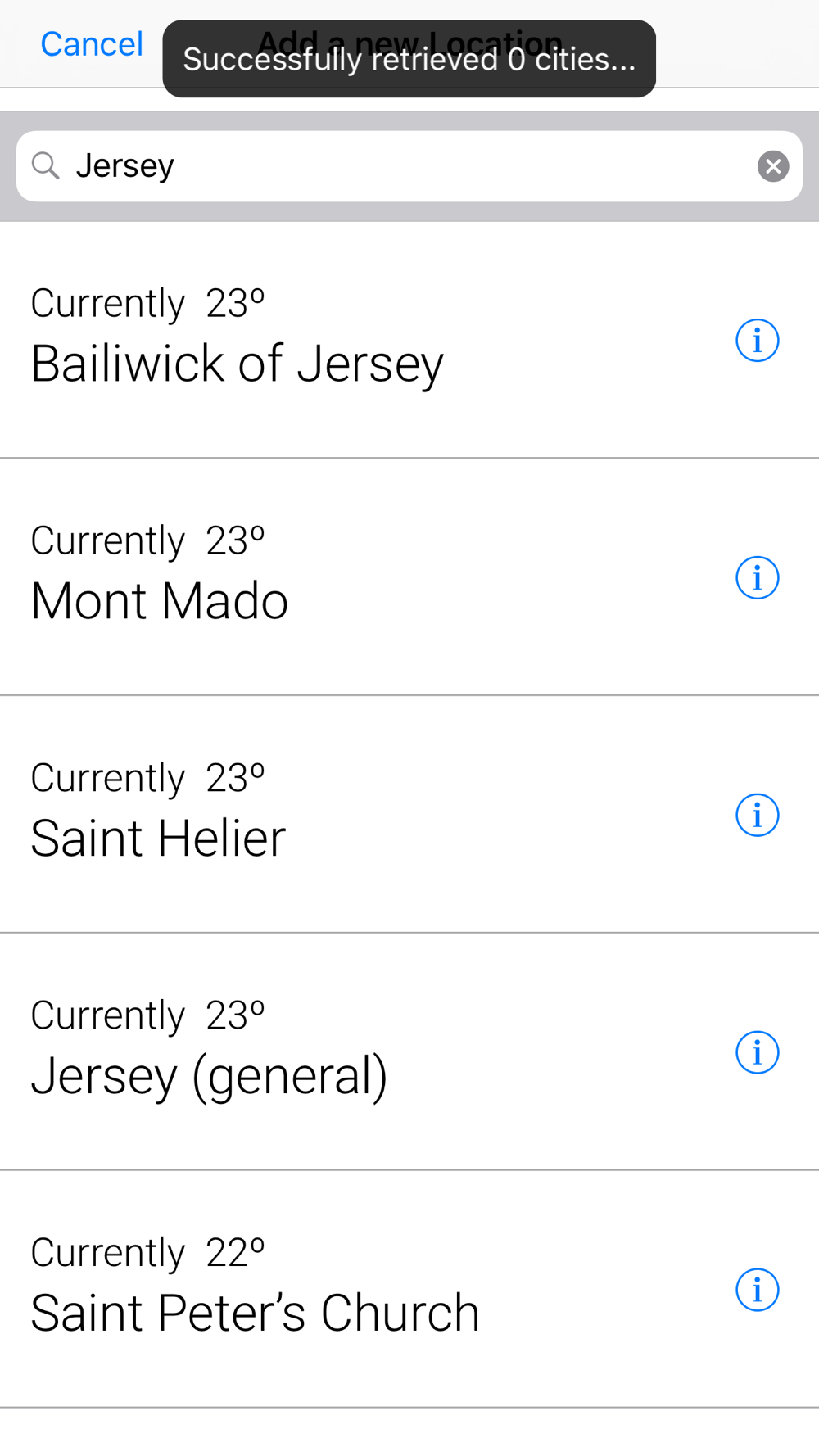Open info for Saint Peter's Church
Screen dimensions: 819x1456
(757, 1291)
